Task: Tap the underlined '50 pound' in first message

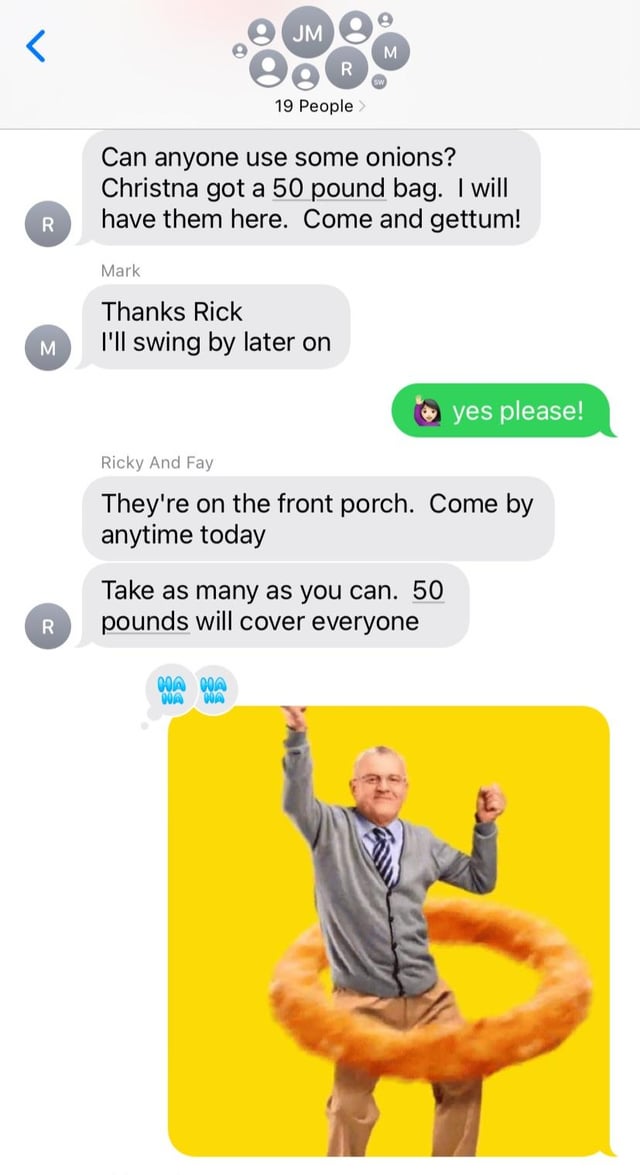Action: click(322, 189)
